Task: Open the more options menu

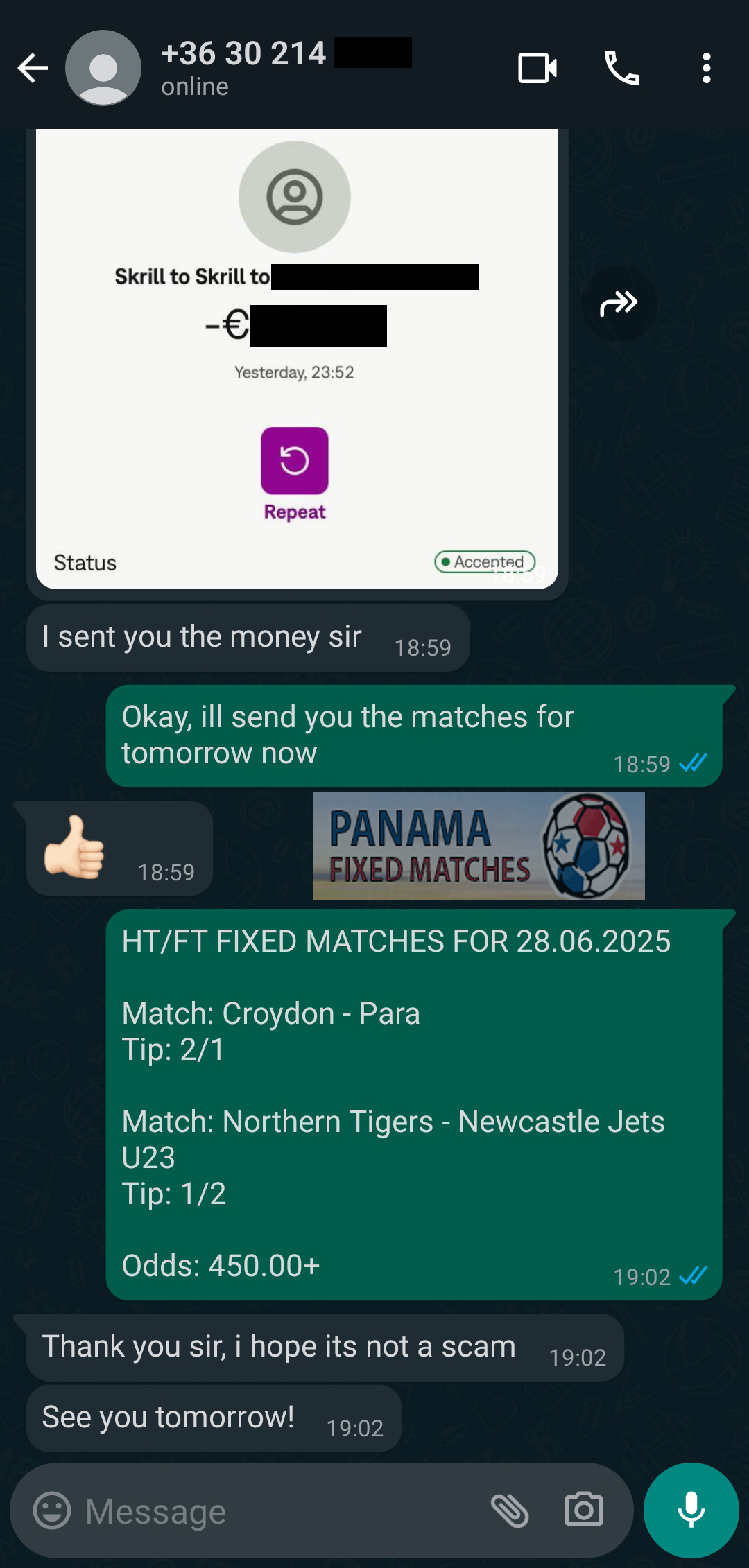Action: click(x=706, y=68)
